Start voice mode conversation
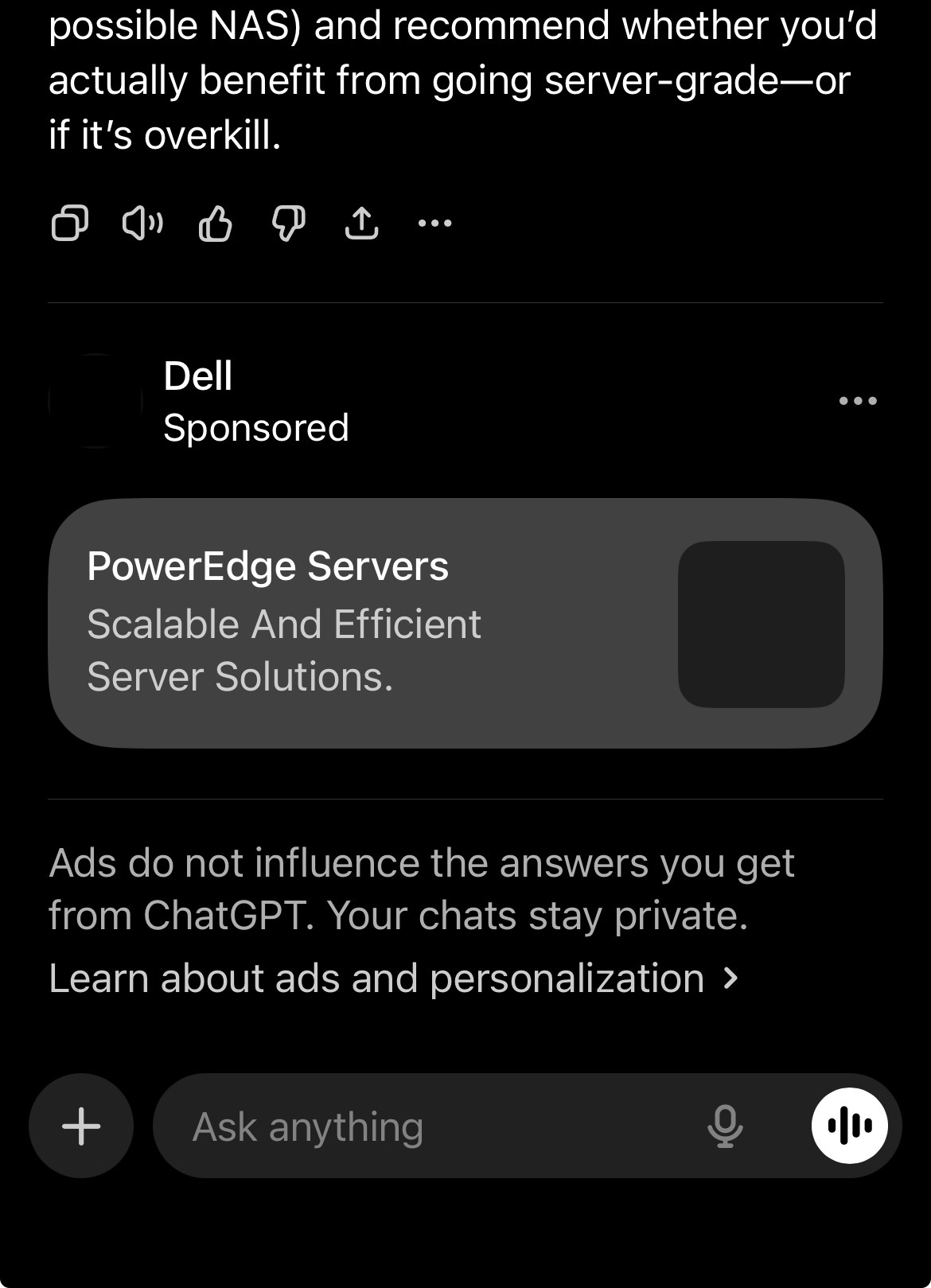This screenshot has width=931, height=1288. coord(849,1126)
